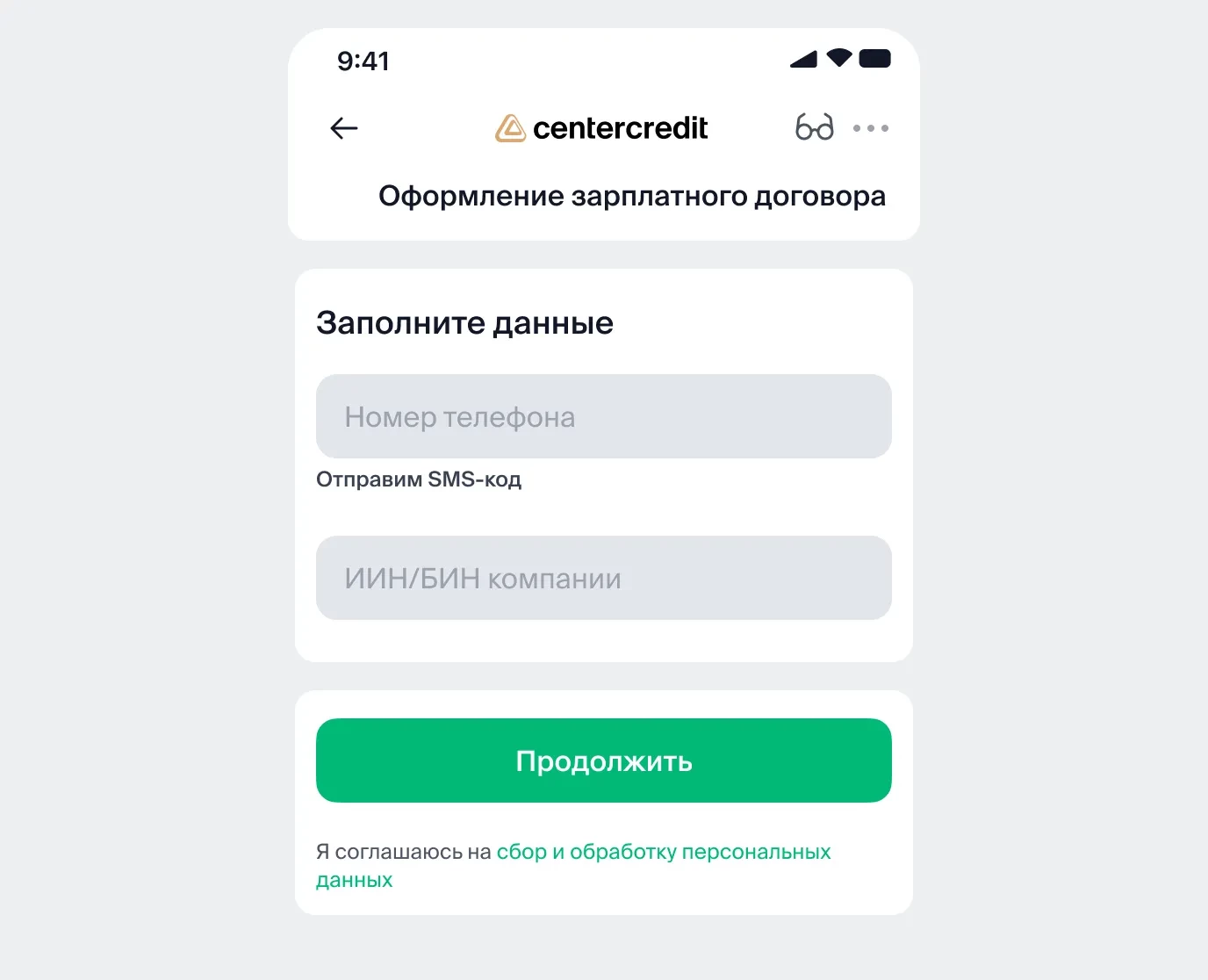Viewport: 1208px width, 980px height.
Task: Open the three-dot overflow menu
Action: (x=870, y=128)
